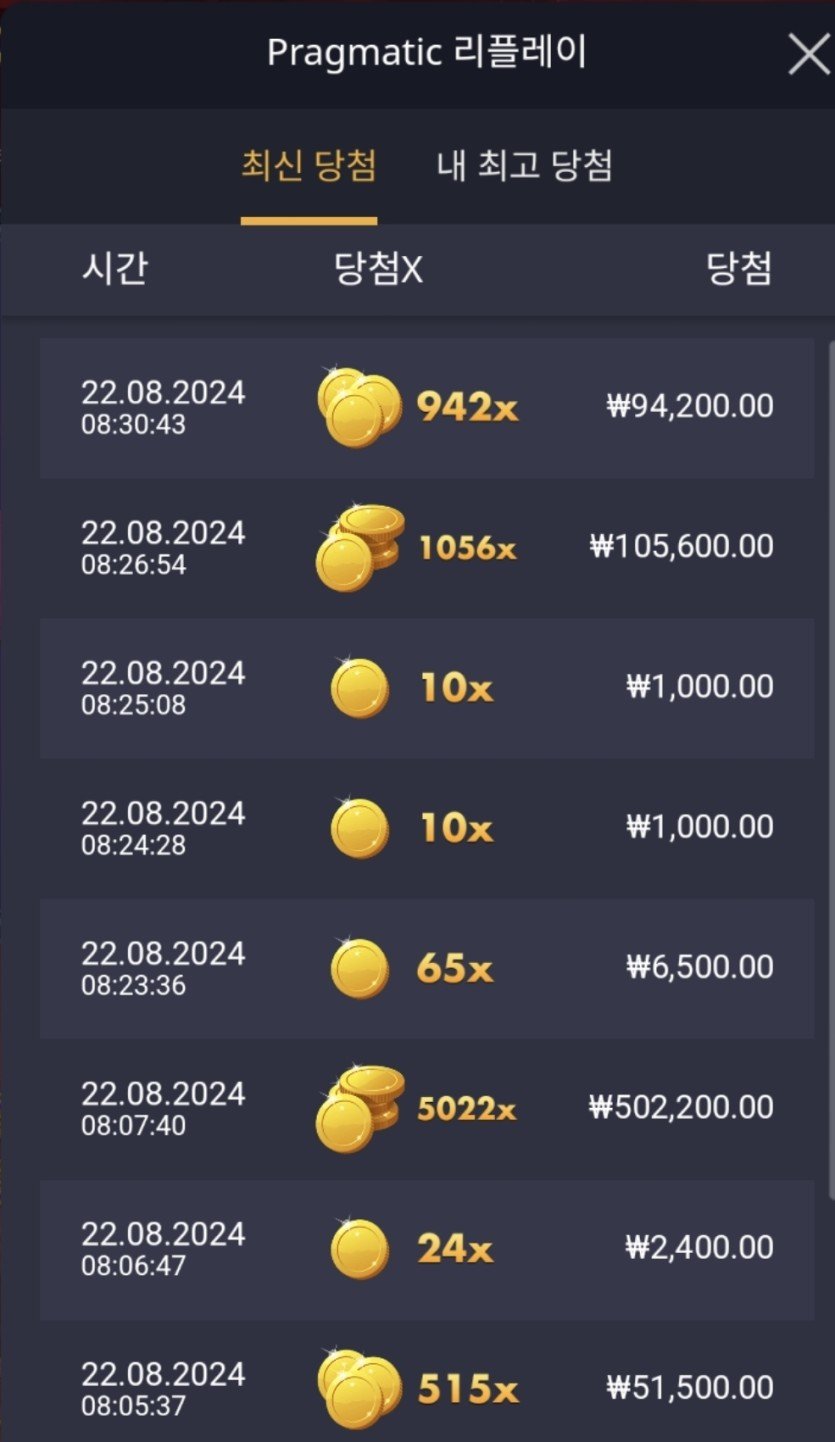Image resolution: width=835 pixels, height=1442 pixels.
Task: Open the 1056x win replay from 08:26:54
Action: [x=427, y=547]
